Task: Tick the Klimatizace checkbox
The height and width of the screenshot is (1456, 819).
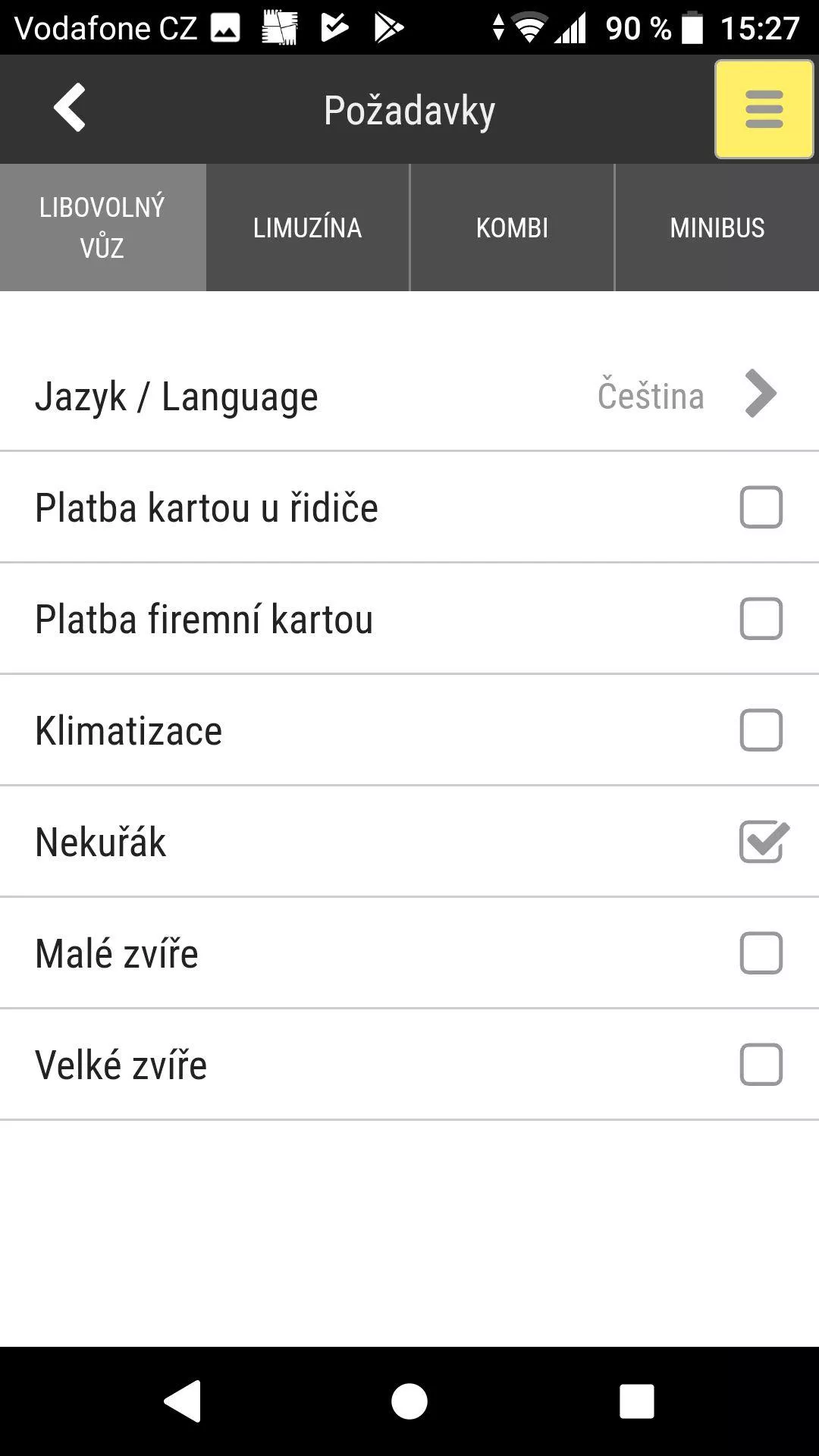Action: click(x=761, y=730)
